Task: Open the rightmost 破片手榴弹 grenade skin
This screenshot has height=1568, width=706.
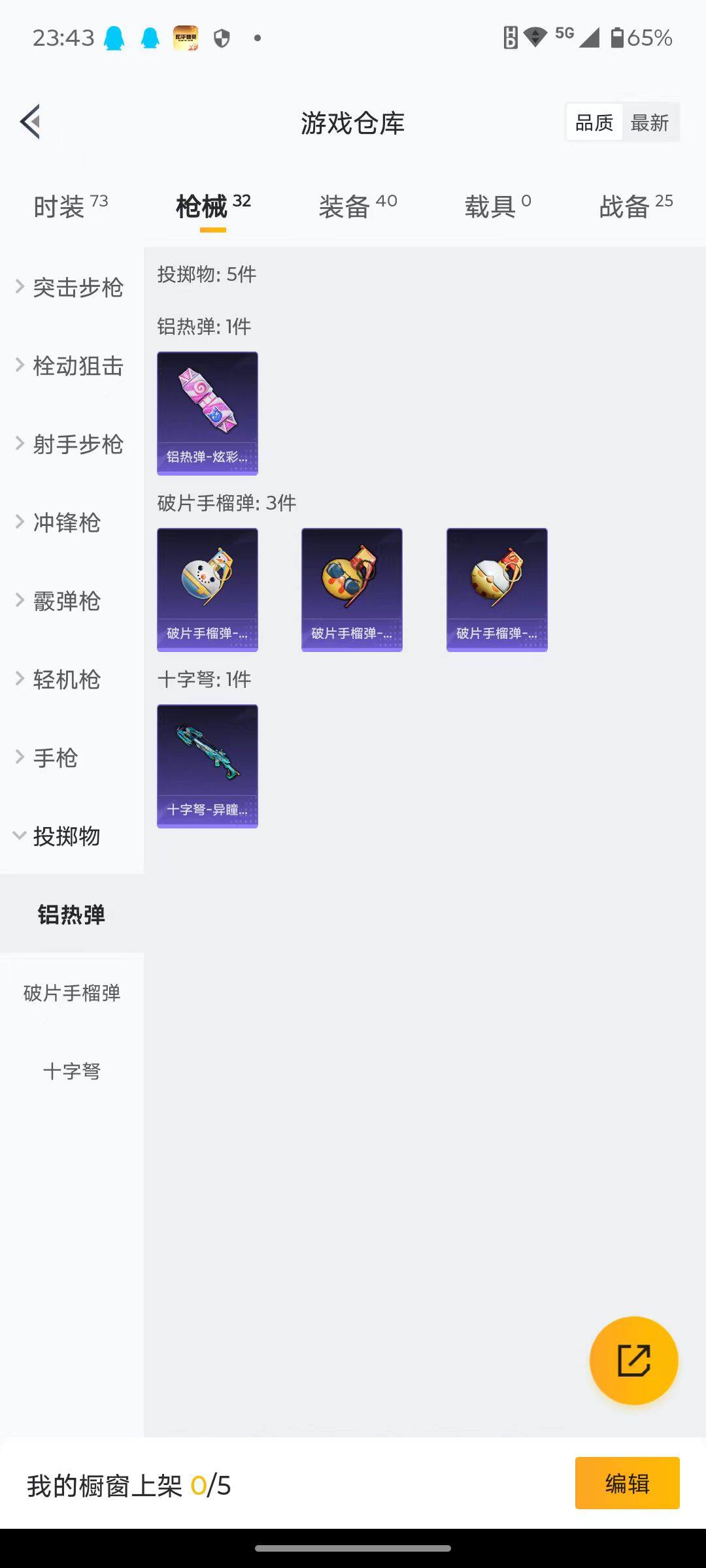Action: 497,589
